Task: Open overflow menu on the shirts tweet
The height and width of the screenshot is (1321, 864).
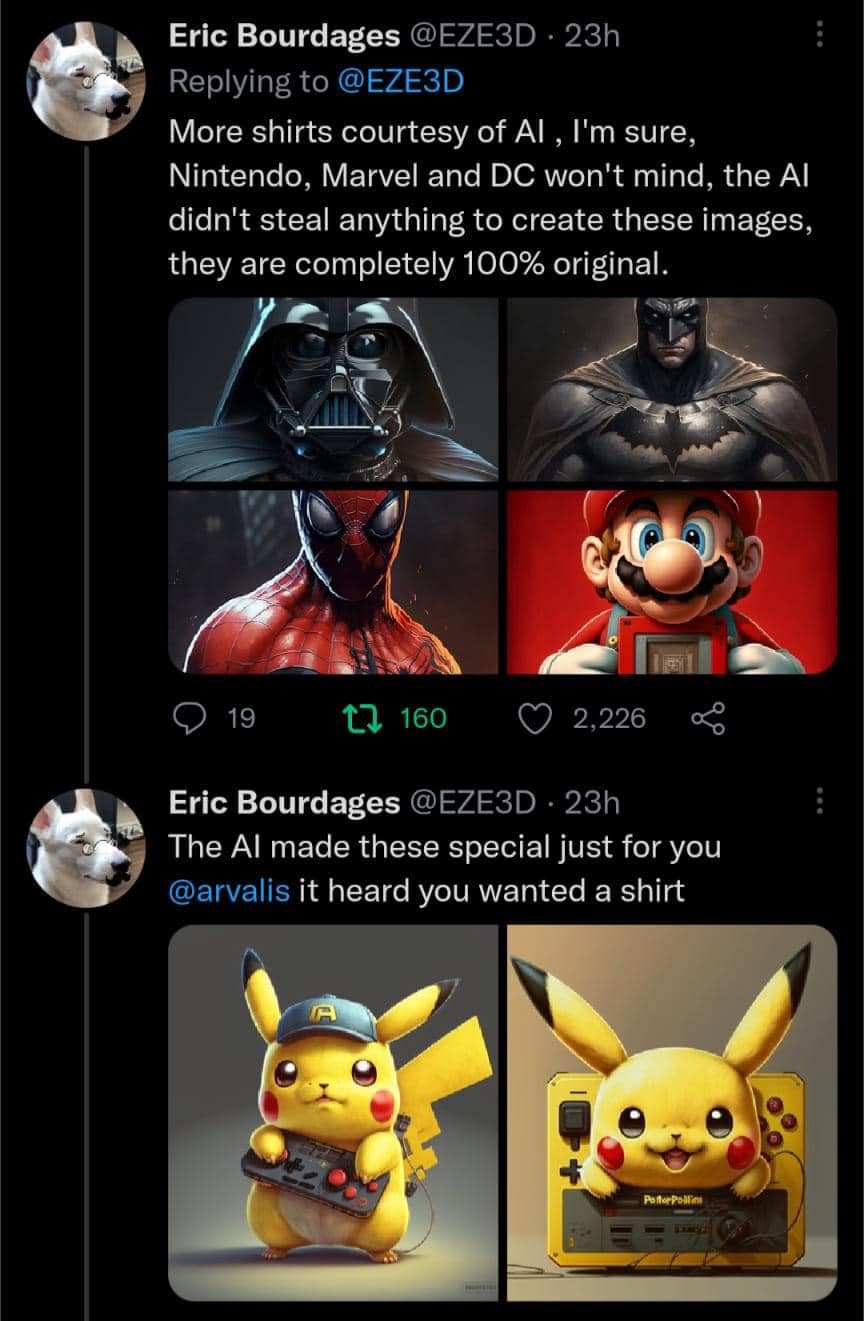Action: tap(820, 36)
